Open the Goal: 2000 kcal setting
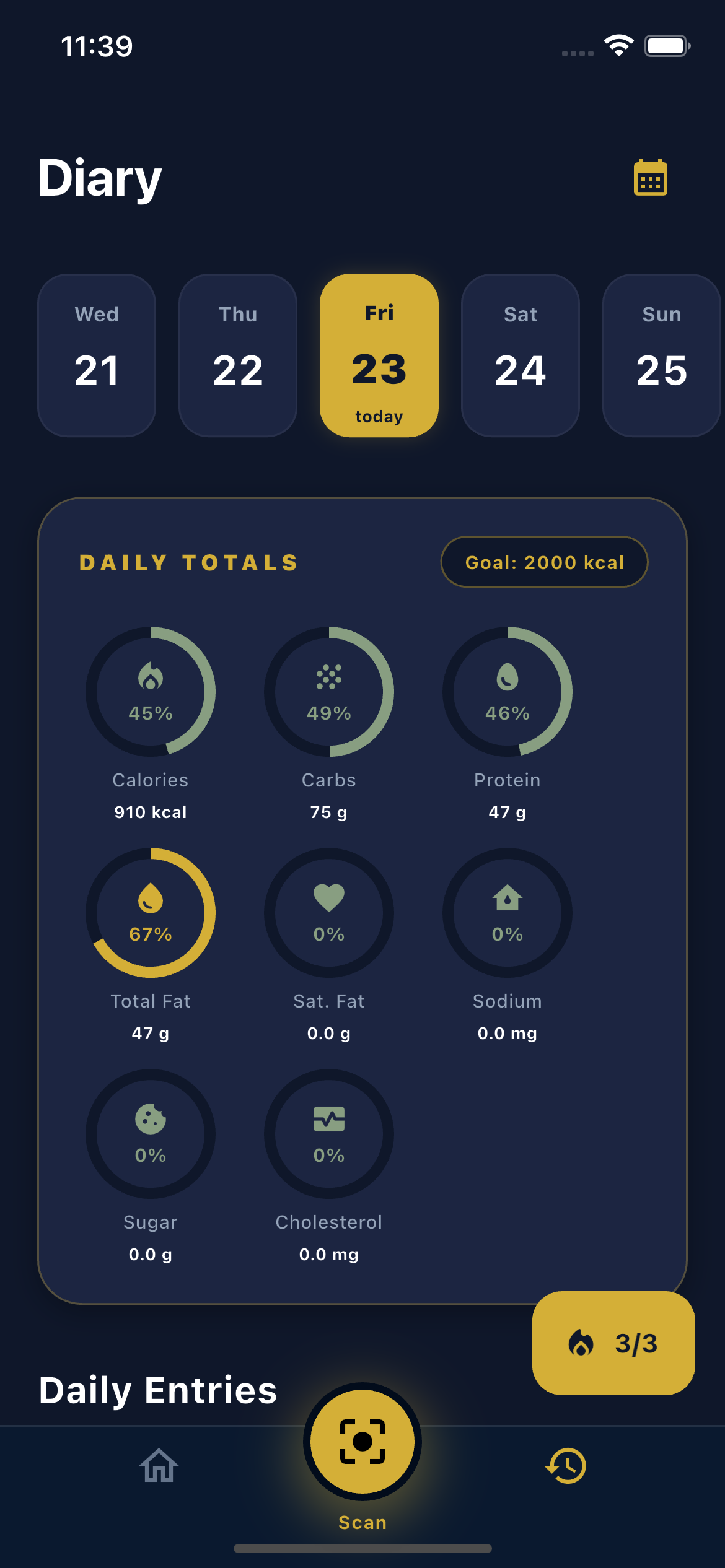This screenshot has height=1568, width=725. coord(544,562)
